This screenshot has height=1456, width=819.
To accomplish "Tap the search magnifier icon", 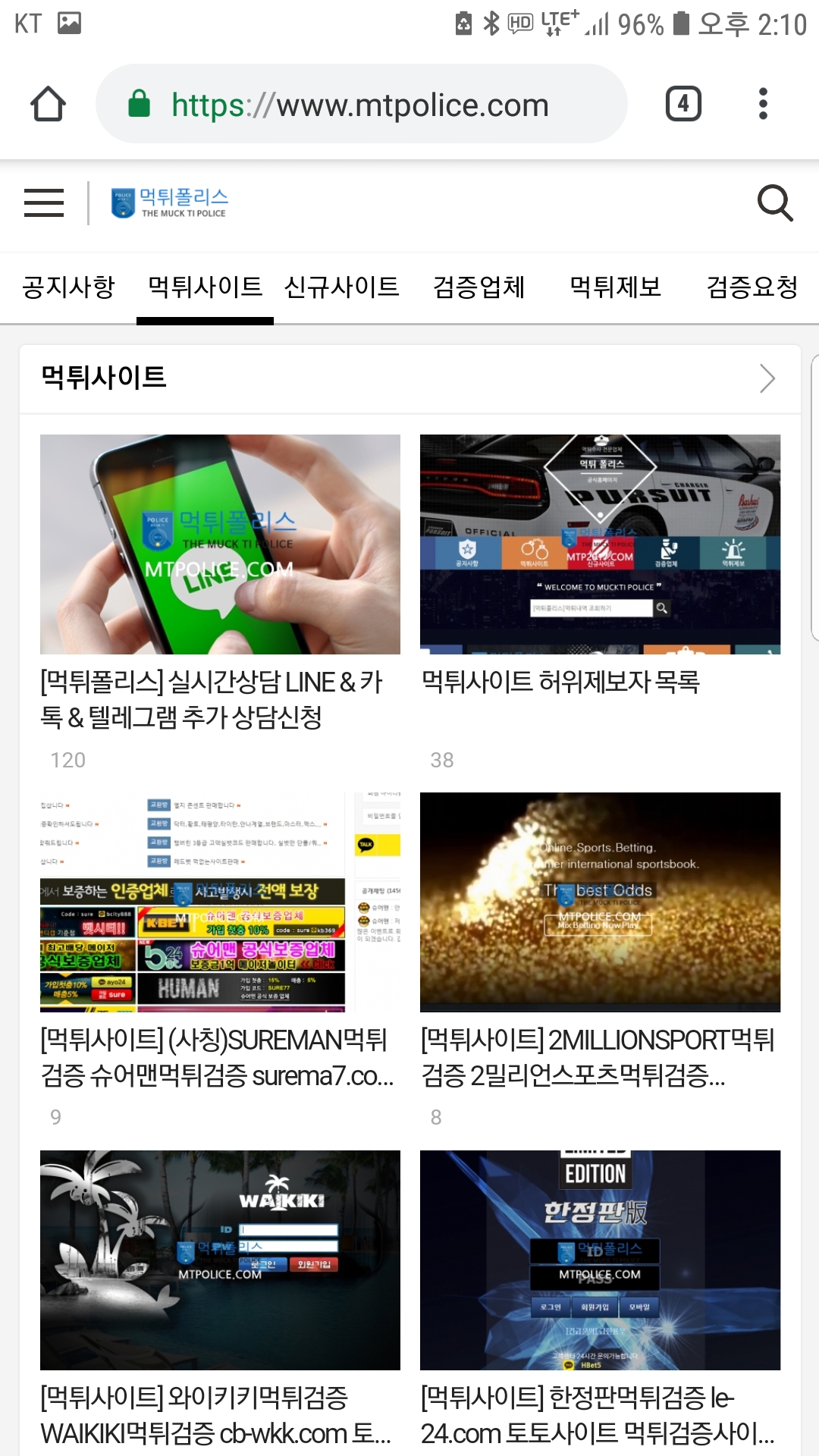I will coord(775,202).
